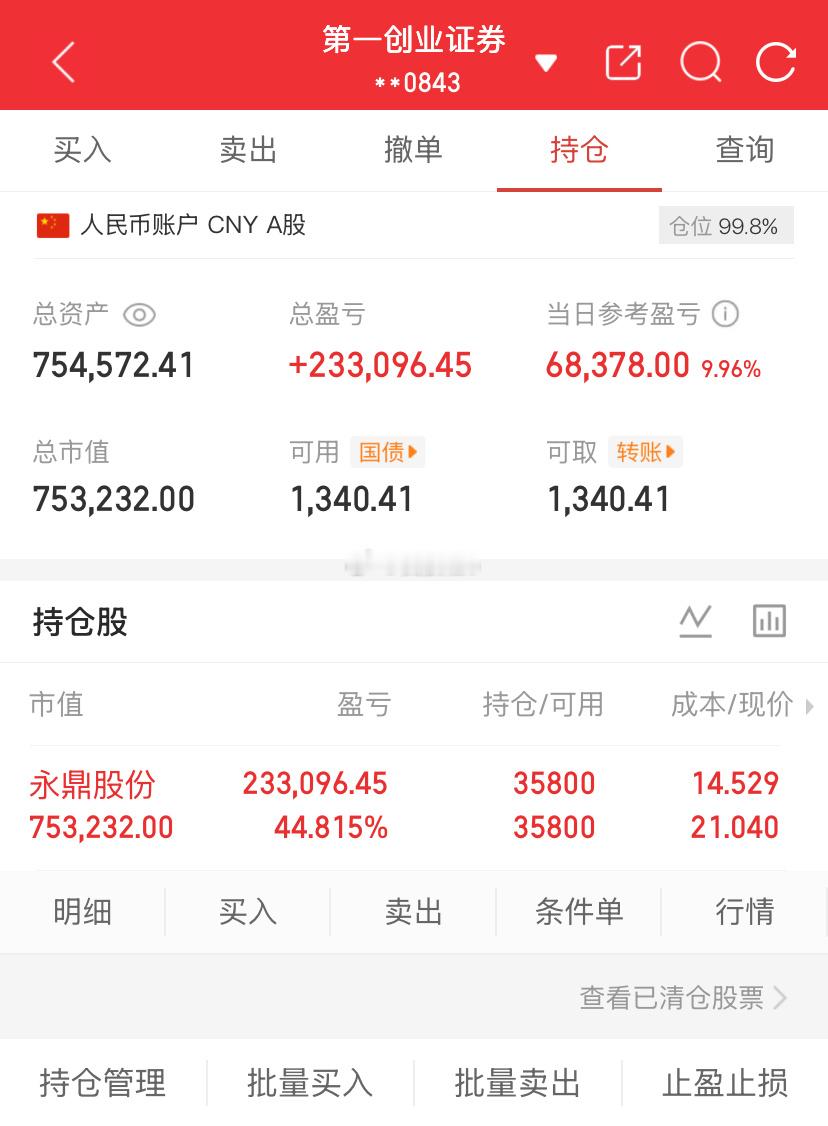Screen dimensions: 828x1126
Task: Open the share screen icon in the title bar
Action: (622, 61)
